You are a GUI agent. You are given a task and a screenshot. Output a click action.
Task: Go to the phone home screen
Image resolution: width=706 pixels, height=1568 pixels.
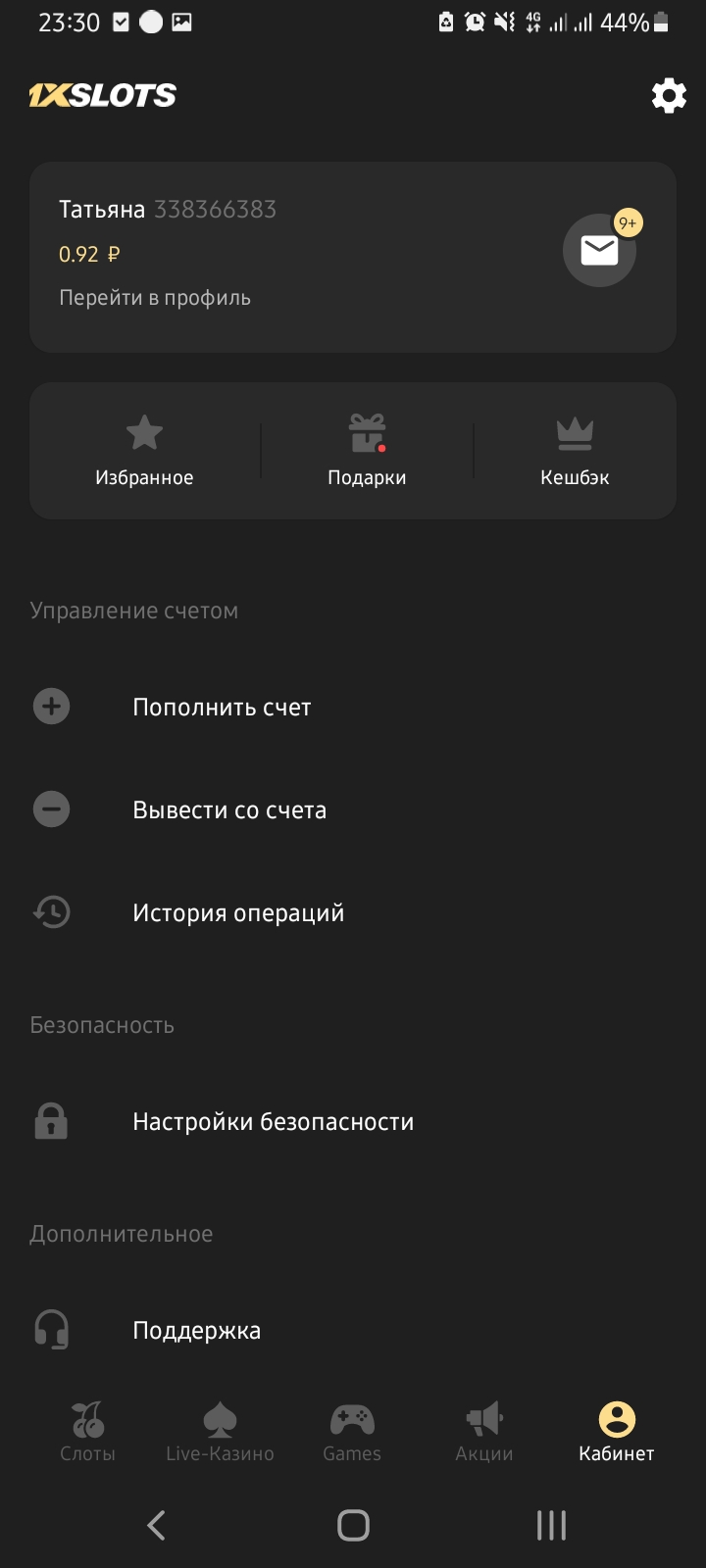pyautogui.click(x=353, y=1525)
